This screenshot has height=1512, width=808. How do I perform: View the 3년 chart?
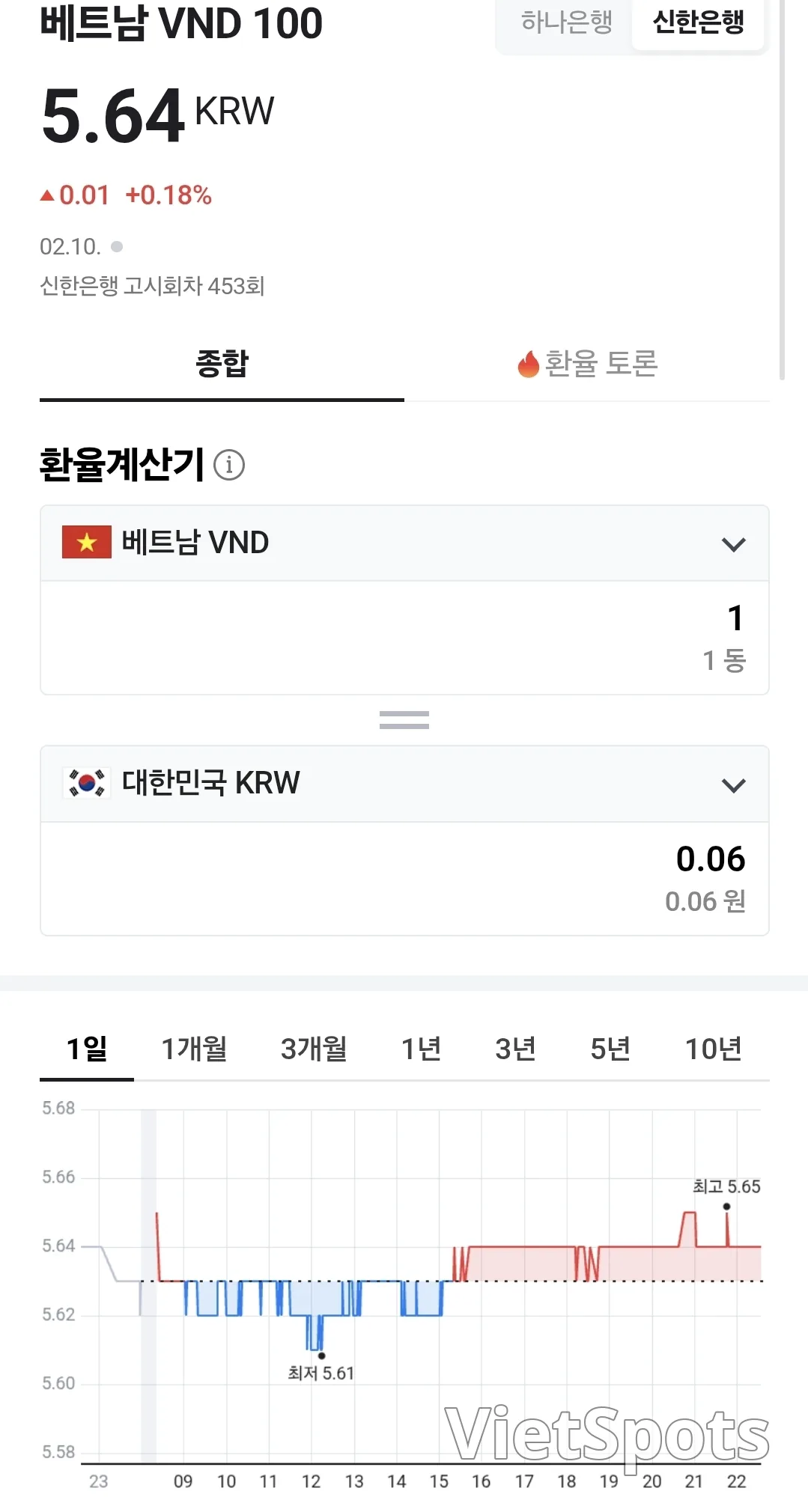coord(515,1049)
